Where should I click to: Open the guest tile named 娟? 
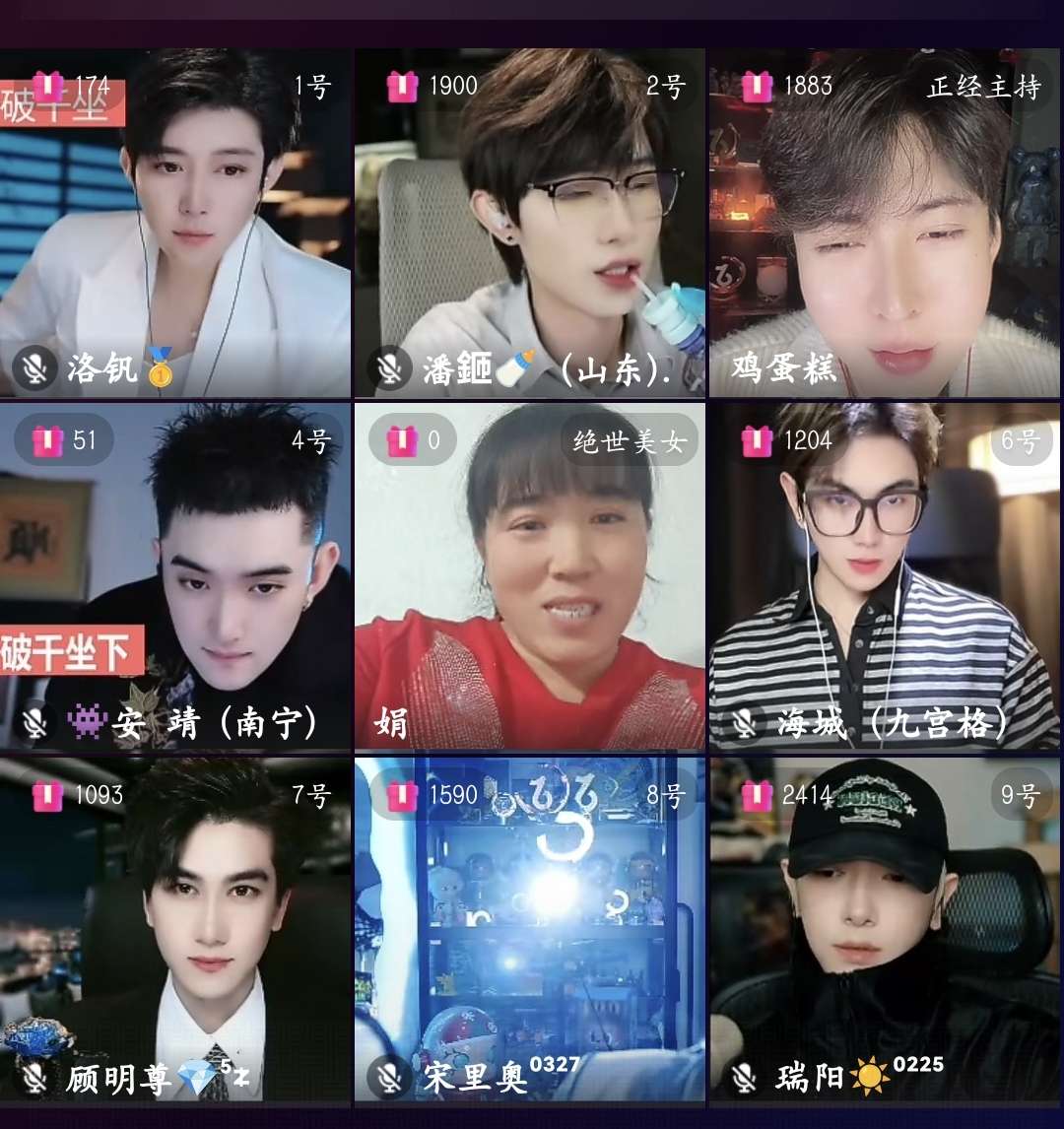[x=530, y=576]
